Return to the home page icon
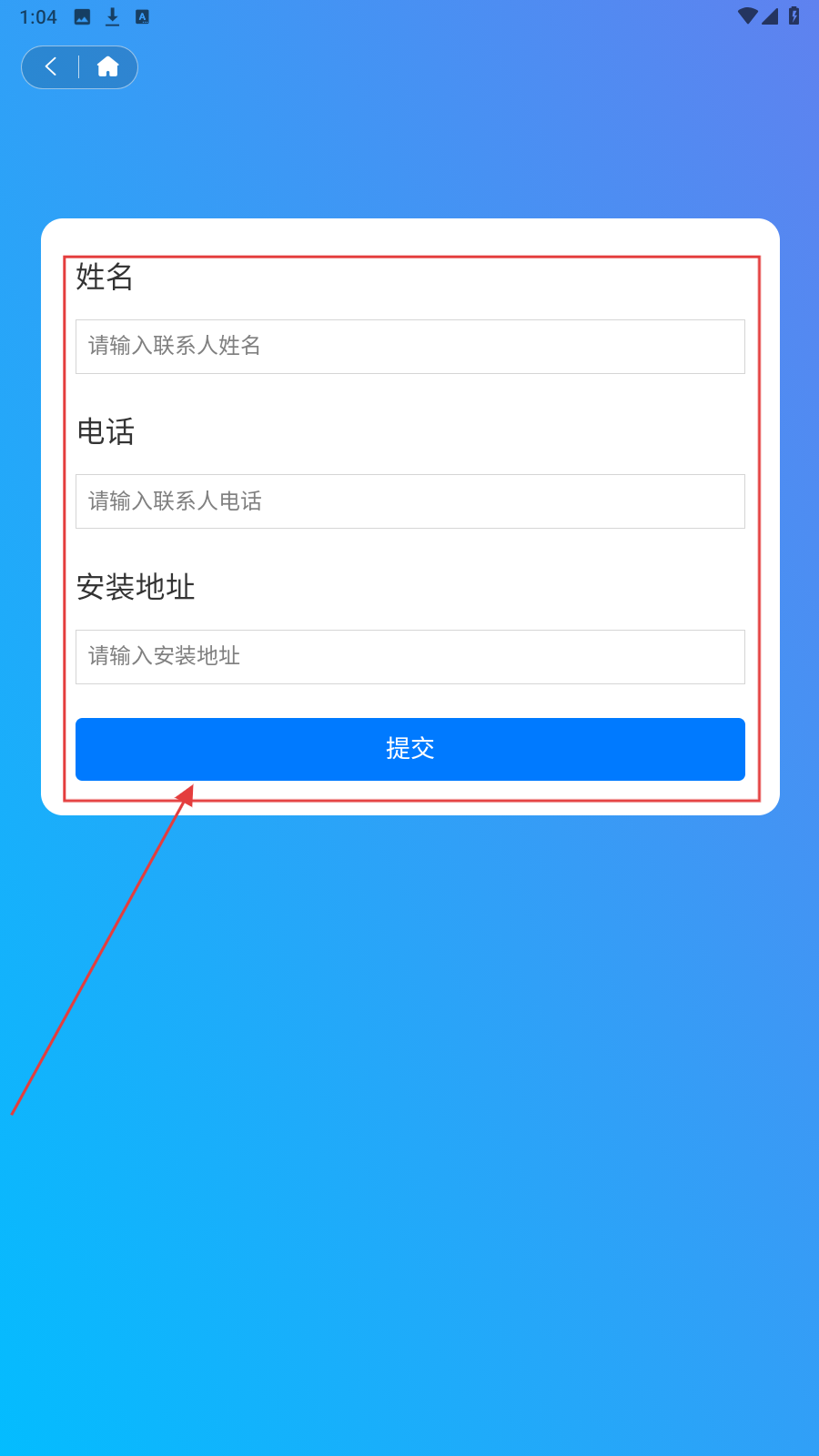The width and height of the screenshot is (819, 1456). click(108, 66)
